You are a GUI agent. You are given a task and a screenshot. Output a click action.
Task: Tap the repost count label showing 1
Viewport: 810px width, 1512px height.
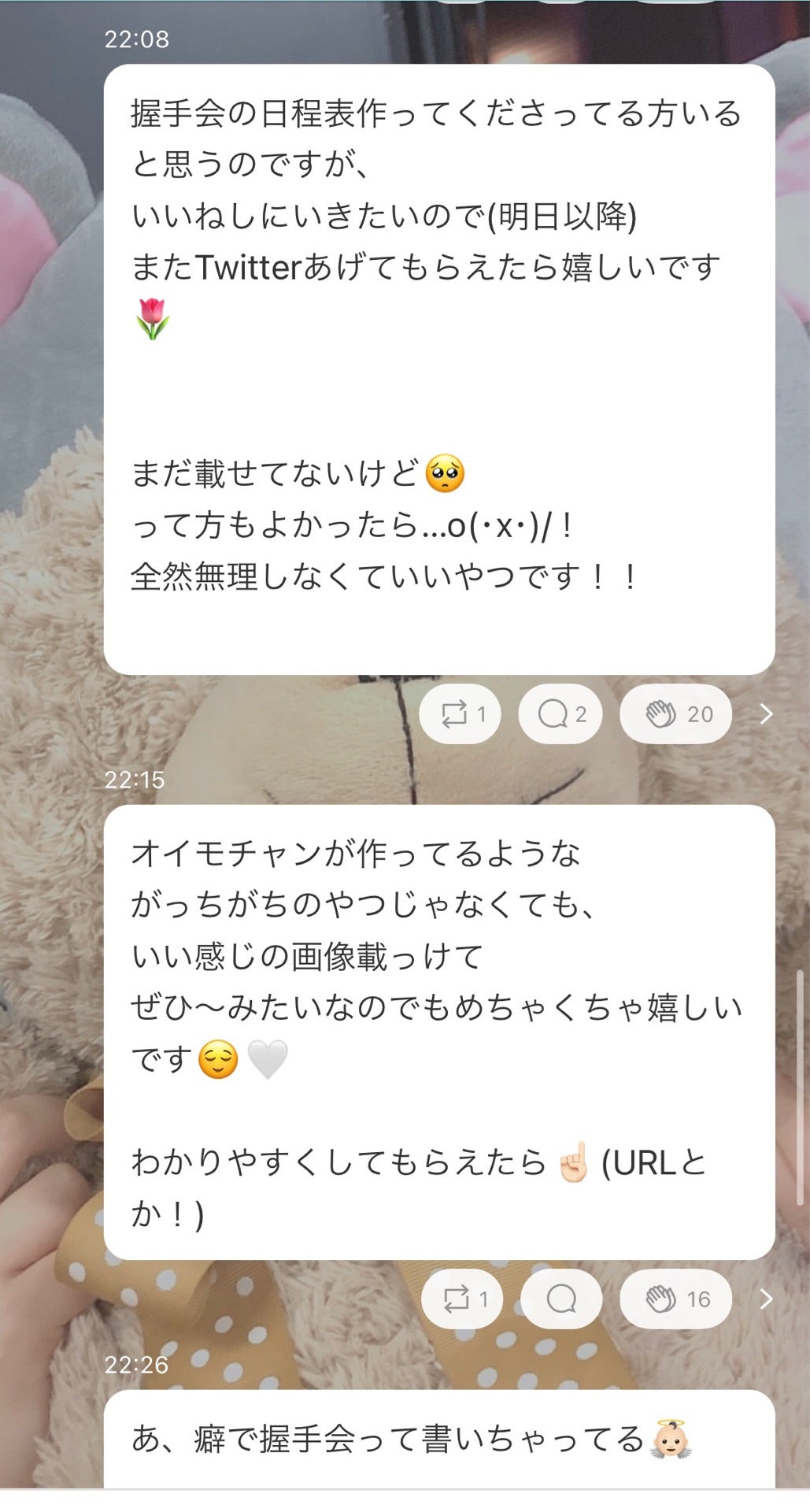point(483,713)
